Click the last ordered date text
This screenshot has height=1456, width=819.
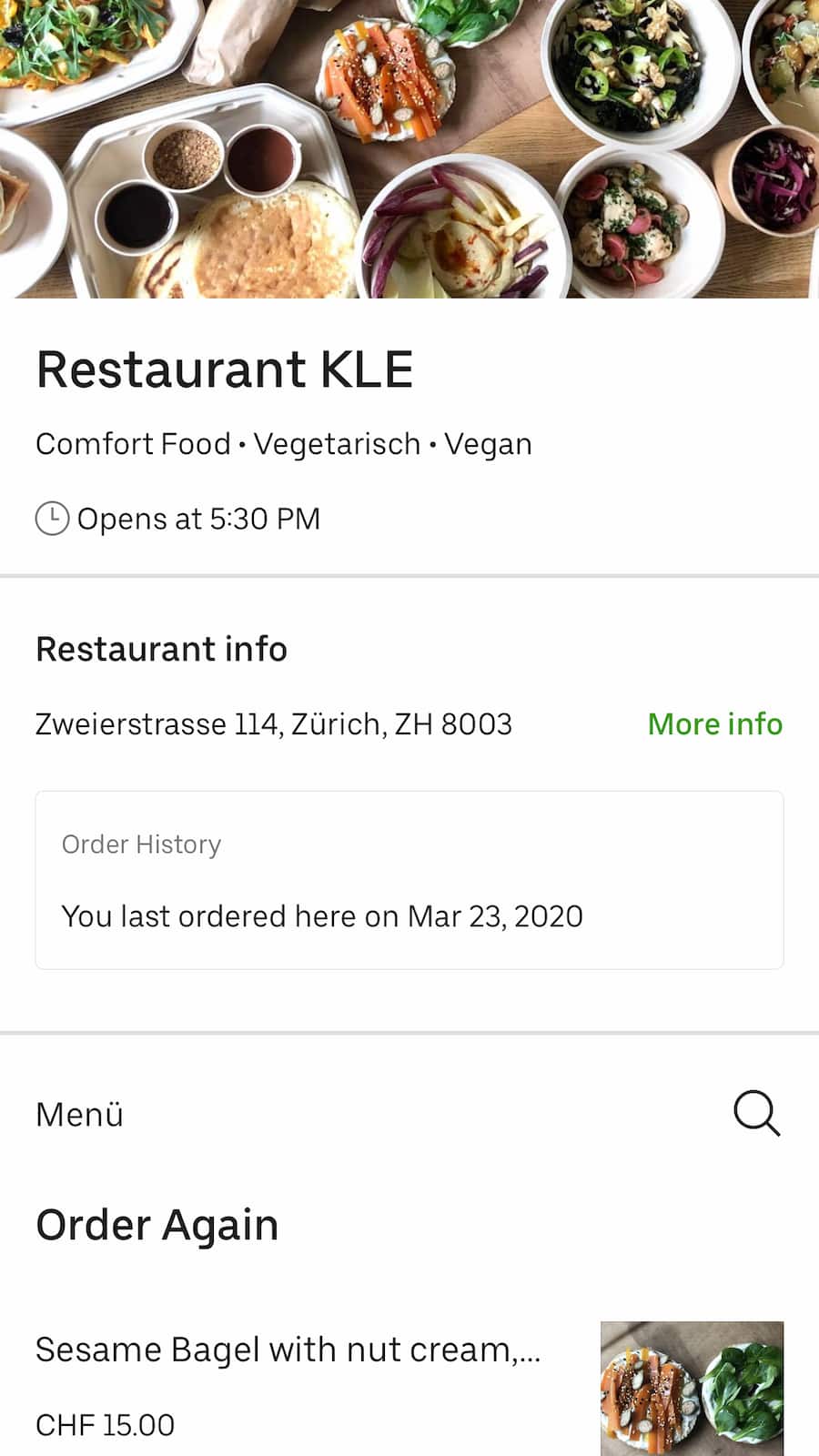tap(320, 915)
